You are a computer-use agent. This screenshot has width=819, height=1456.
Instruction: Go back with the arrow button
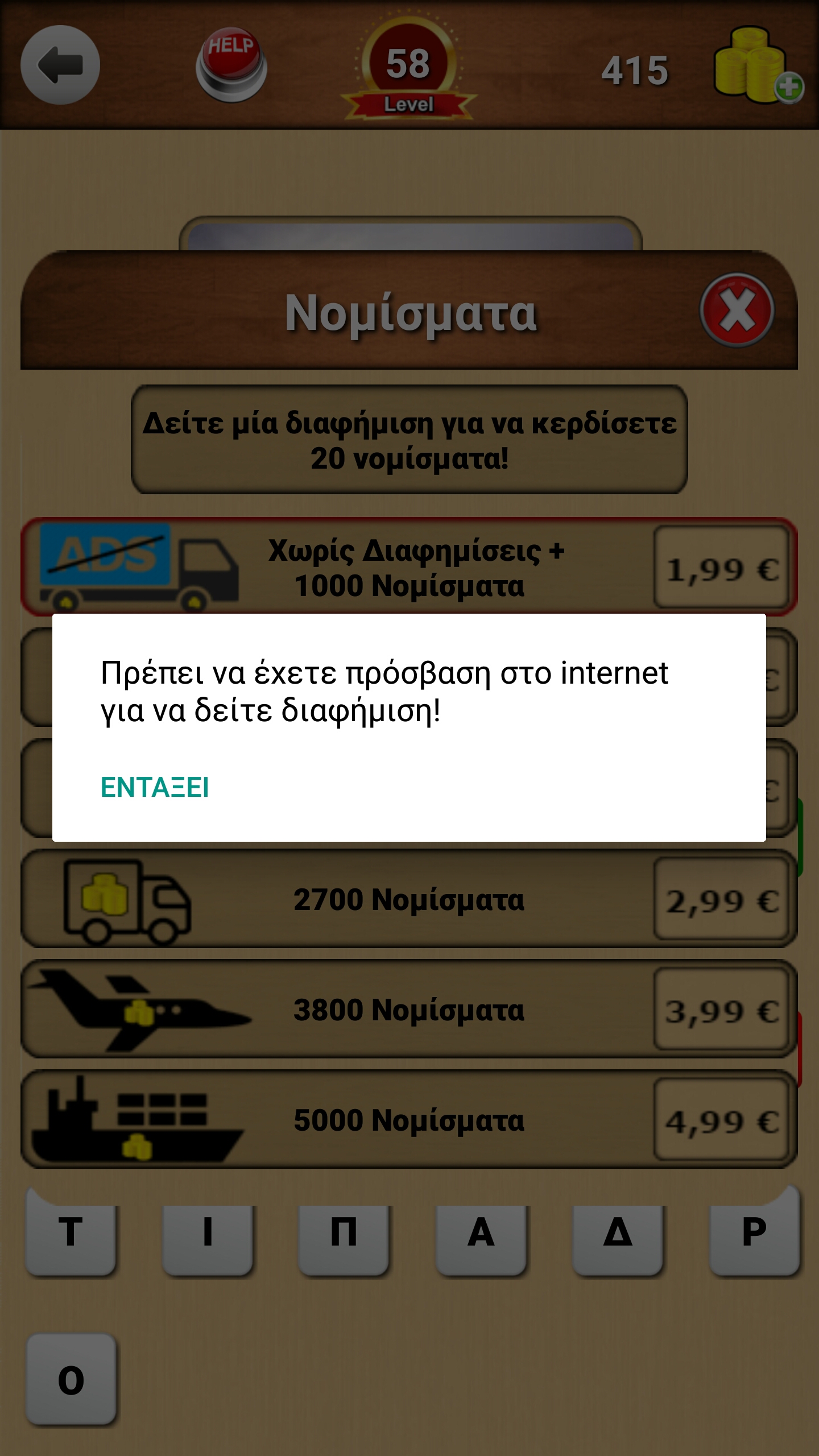[60, 65]
